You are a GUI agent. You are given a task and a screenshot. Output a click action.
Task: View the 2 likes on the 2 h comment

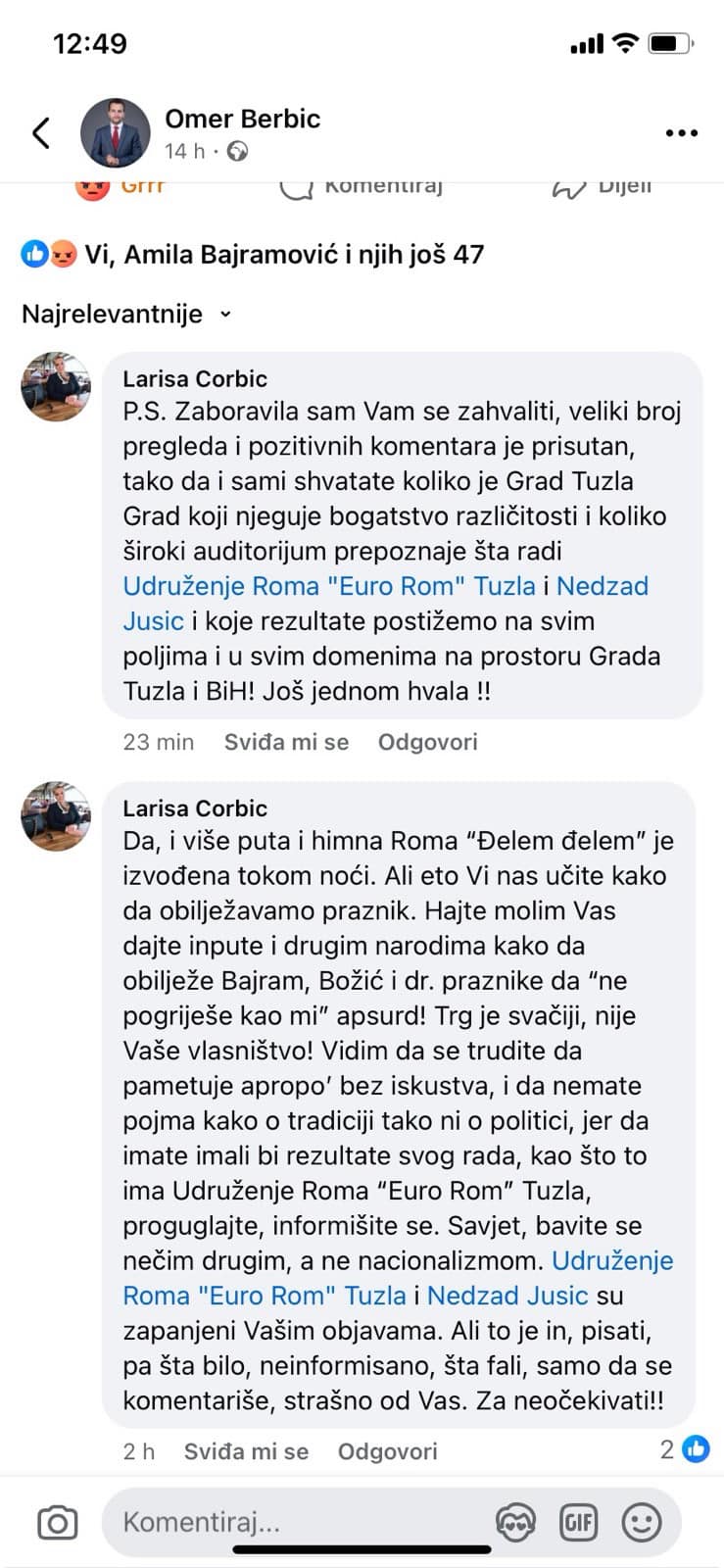(x=684, y=1449)
